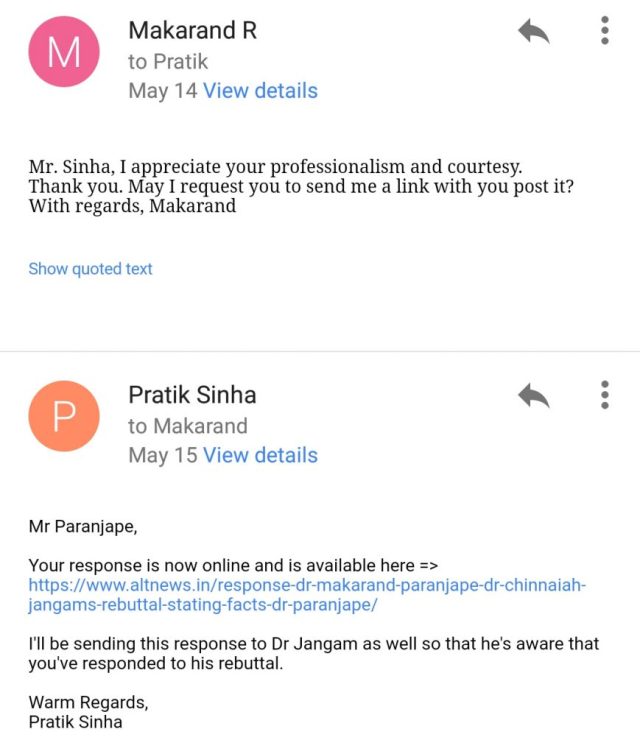Show quoted text in Makarand's message
The height and width of the screenshot is (754, 640).
tap(90, 269)
